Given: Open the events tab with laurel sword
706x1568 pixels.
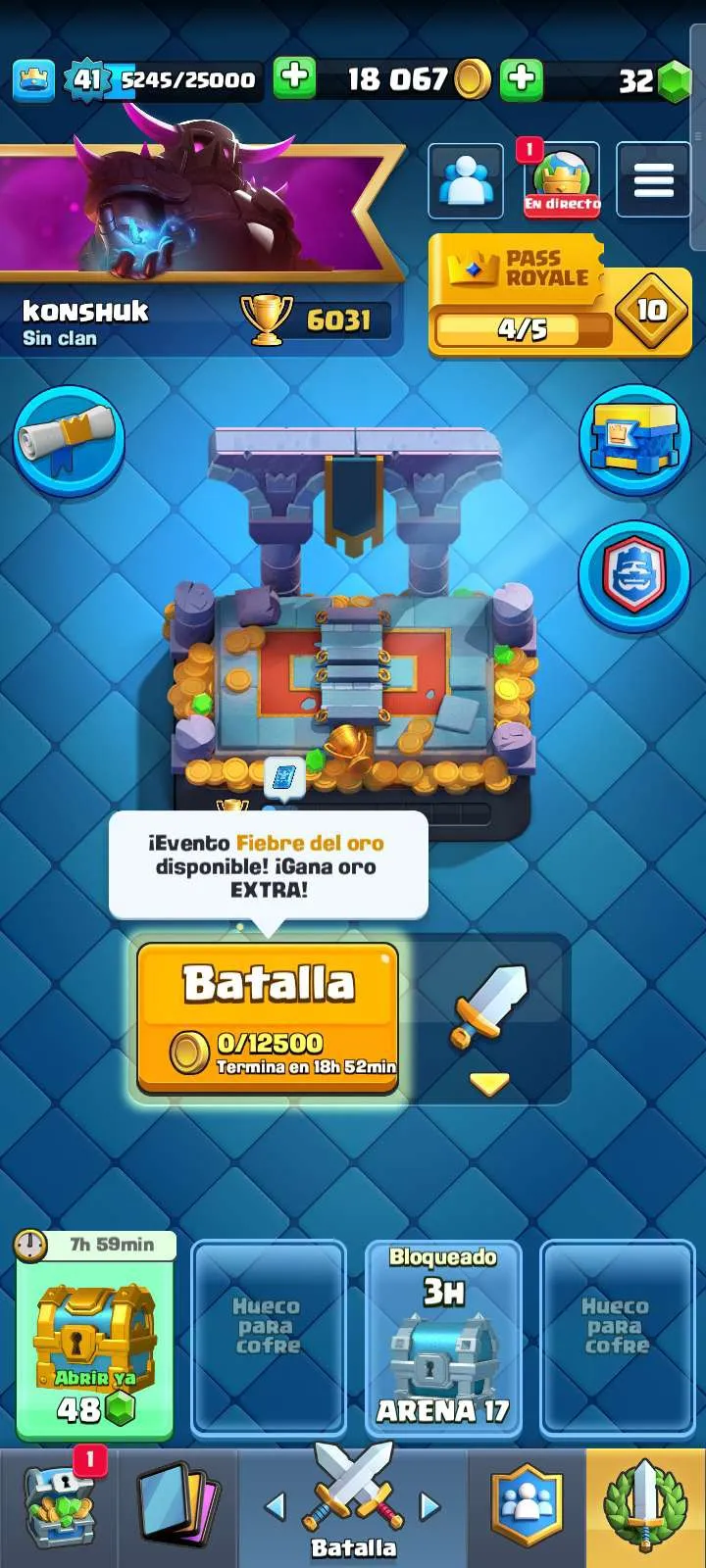Looking at the screenshot, I should (645, 1507).
